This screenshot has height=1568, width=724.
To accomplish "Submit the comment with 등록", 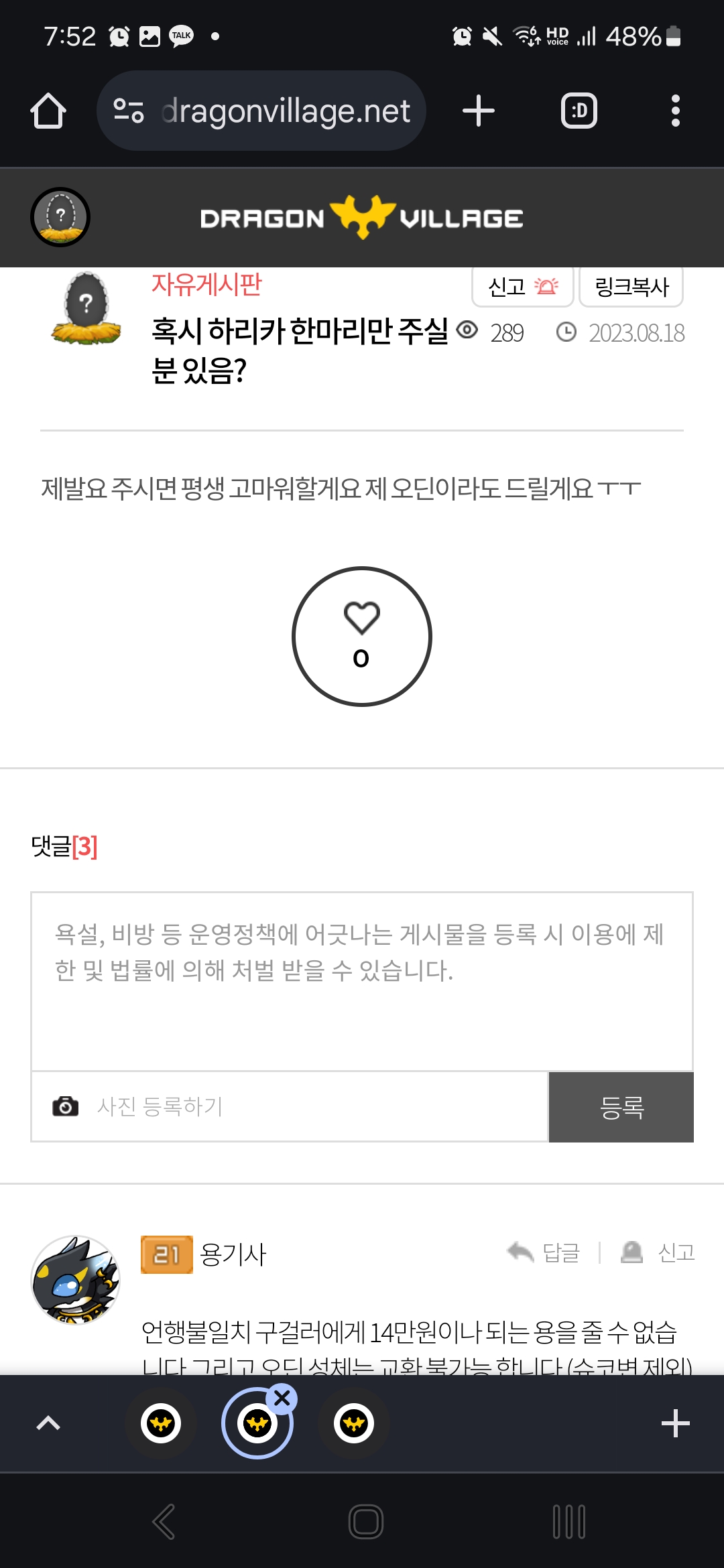I will pos(621,1107).
